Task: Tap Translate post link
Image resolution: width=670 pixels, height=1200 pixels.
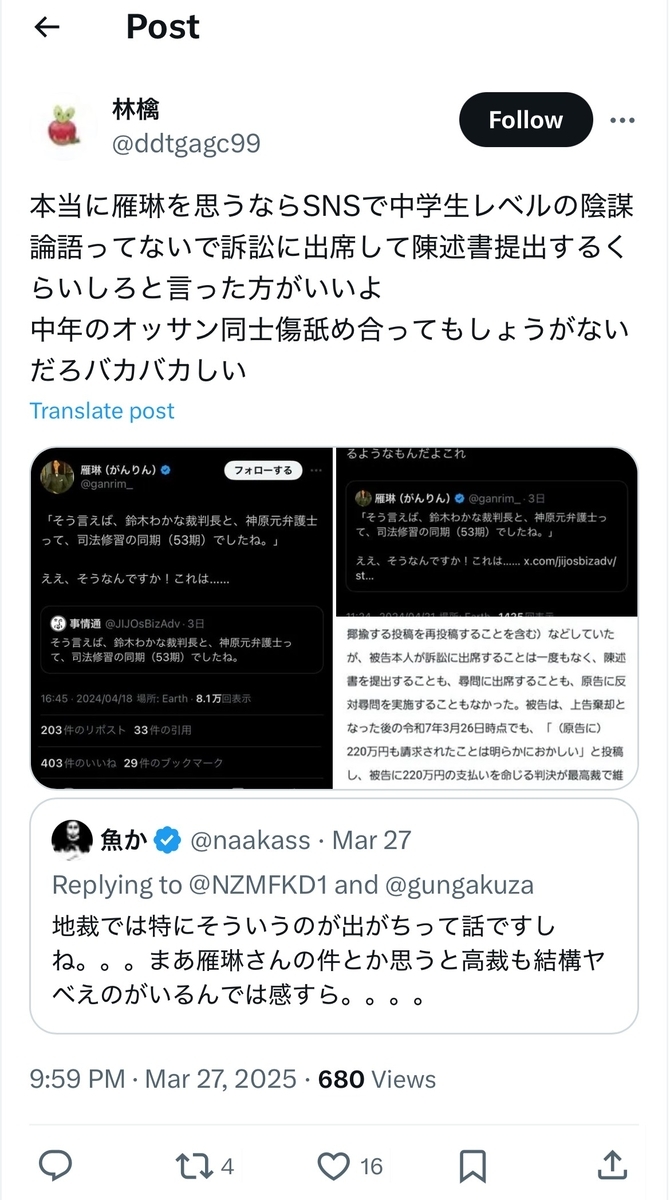Action: point(102,411)
